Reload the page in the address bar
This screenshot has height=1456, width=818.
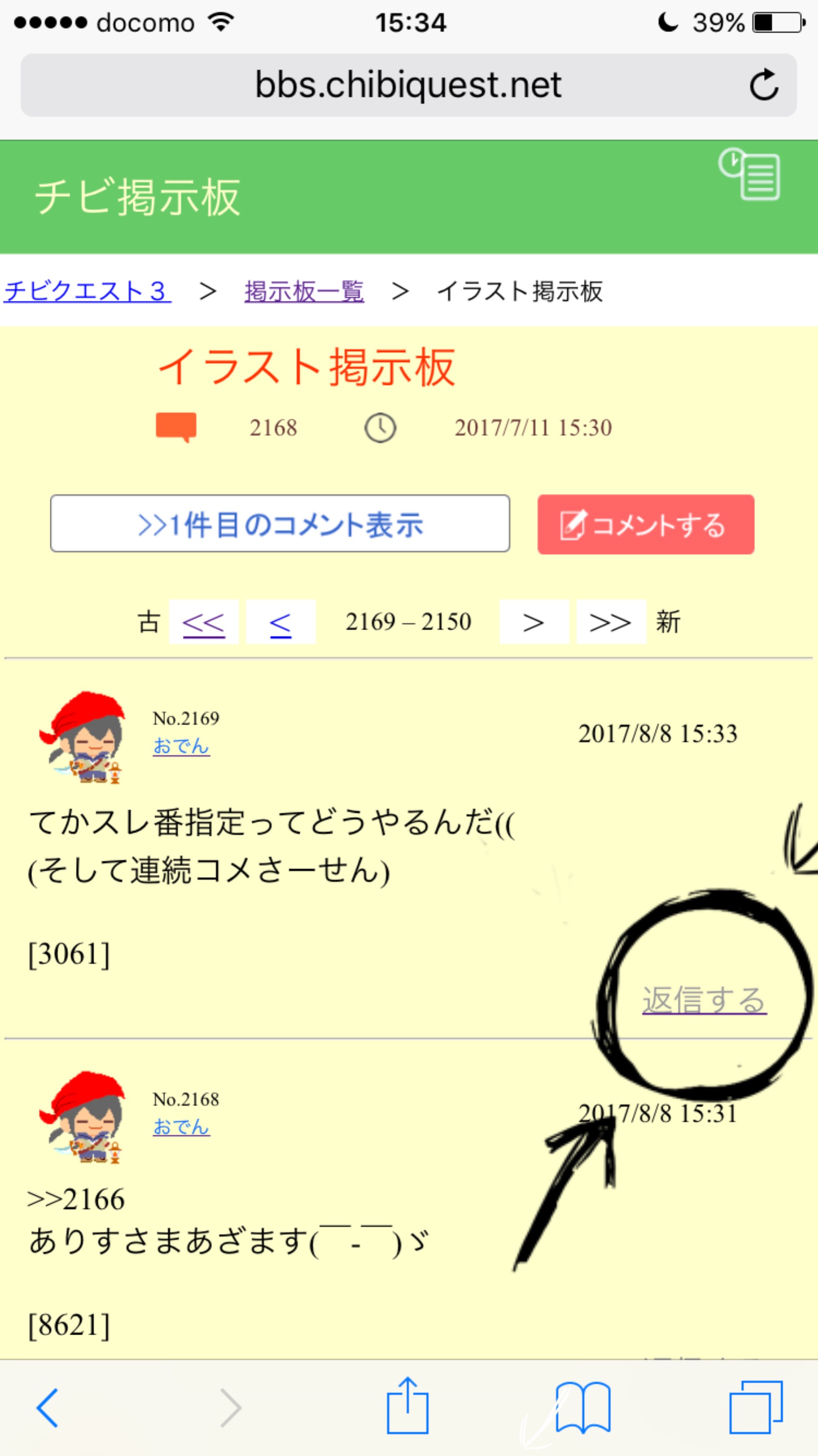pos(764,85)
